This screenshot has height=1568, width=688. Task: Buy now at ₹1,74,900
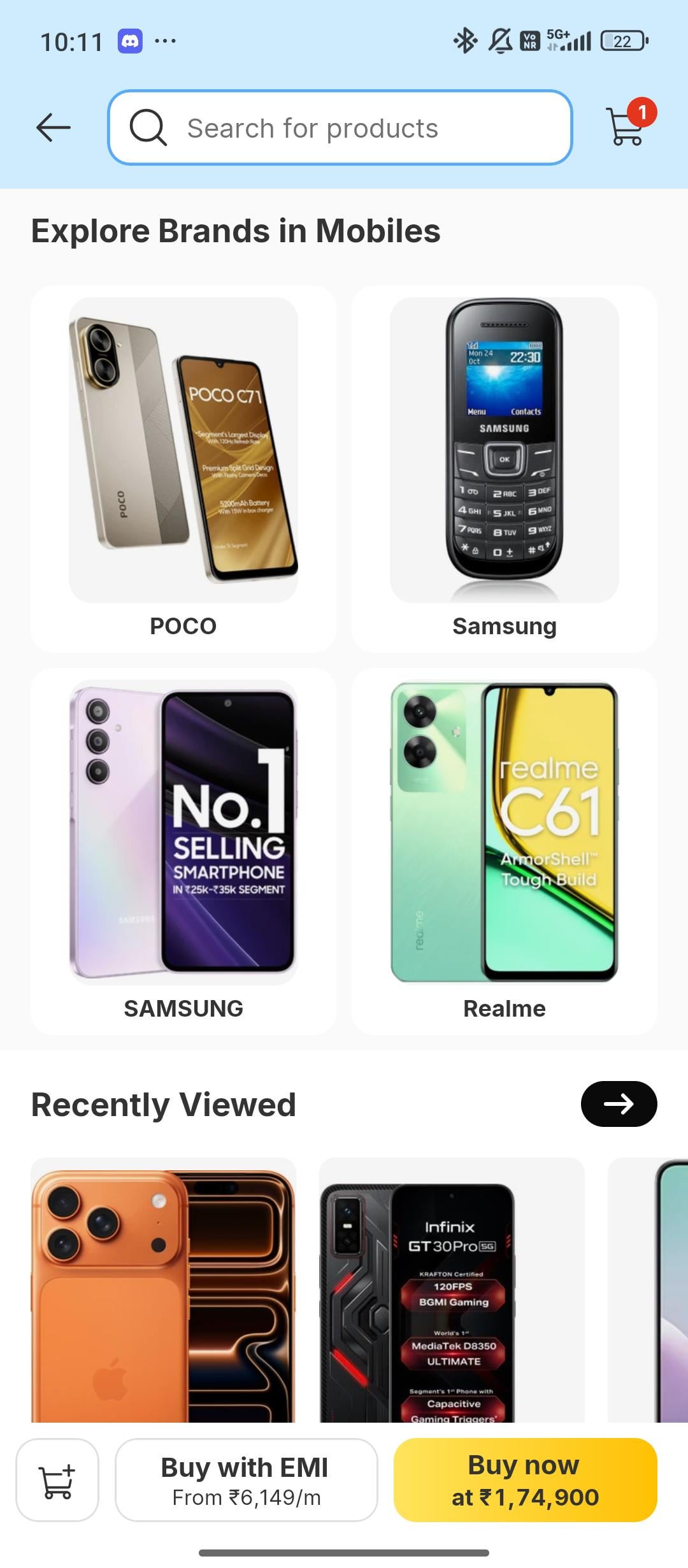[x=525, y=1479]
